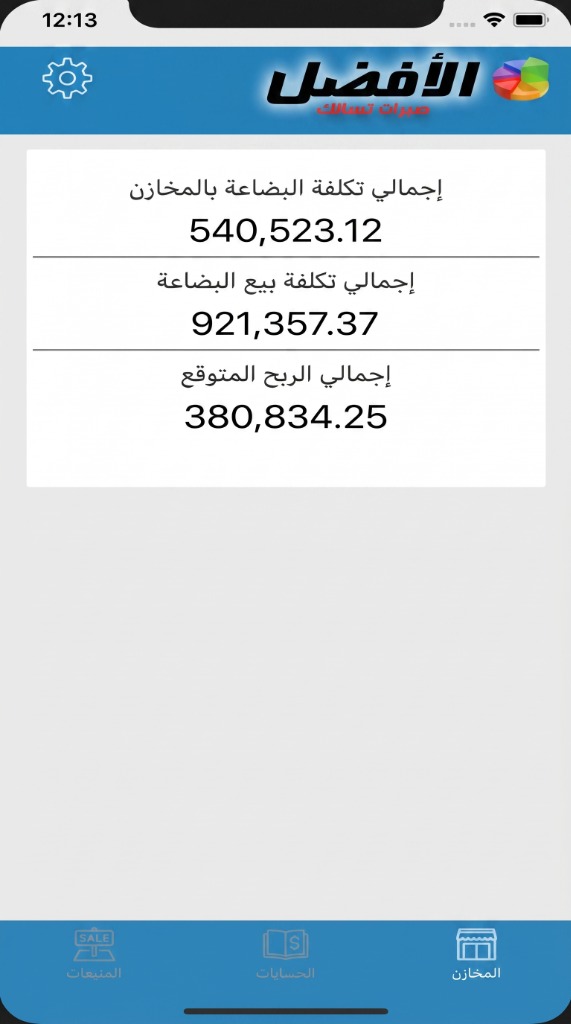Switch to the المبيعات tab
Image resolution: width=571 pixels, height=1024 pixels.
pyautogui.click(x=94, y=953)
